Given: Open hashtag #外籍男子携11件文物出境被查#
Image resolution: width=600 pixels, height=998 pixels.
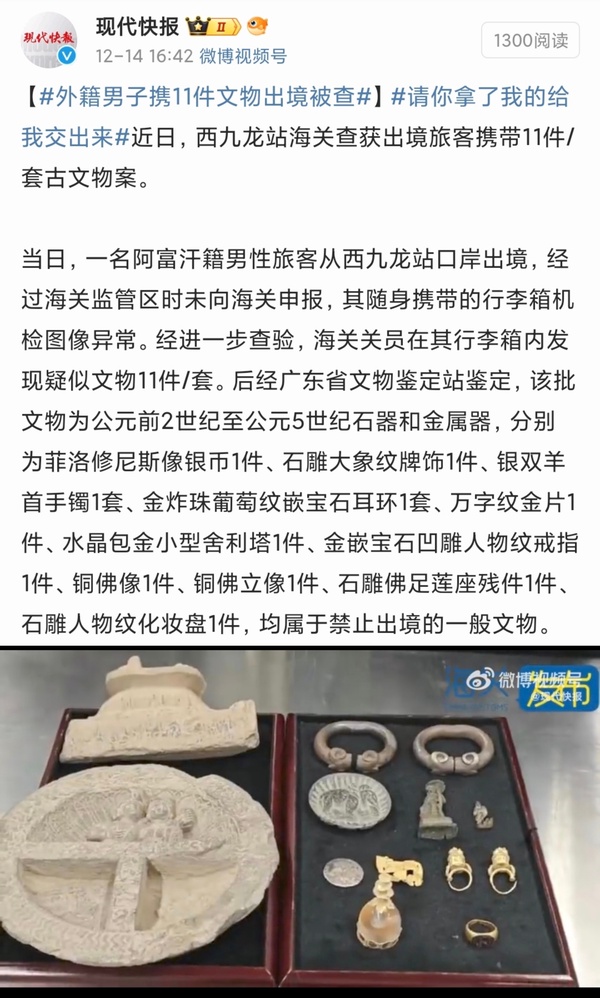Looking at the screenshot, I should [206, 98].
